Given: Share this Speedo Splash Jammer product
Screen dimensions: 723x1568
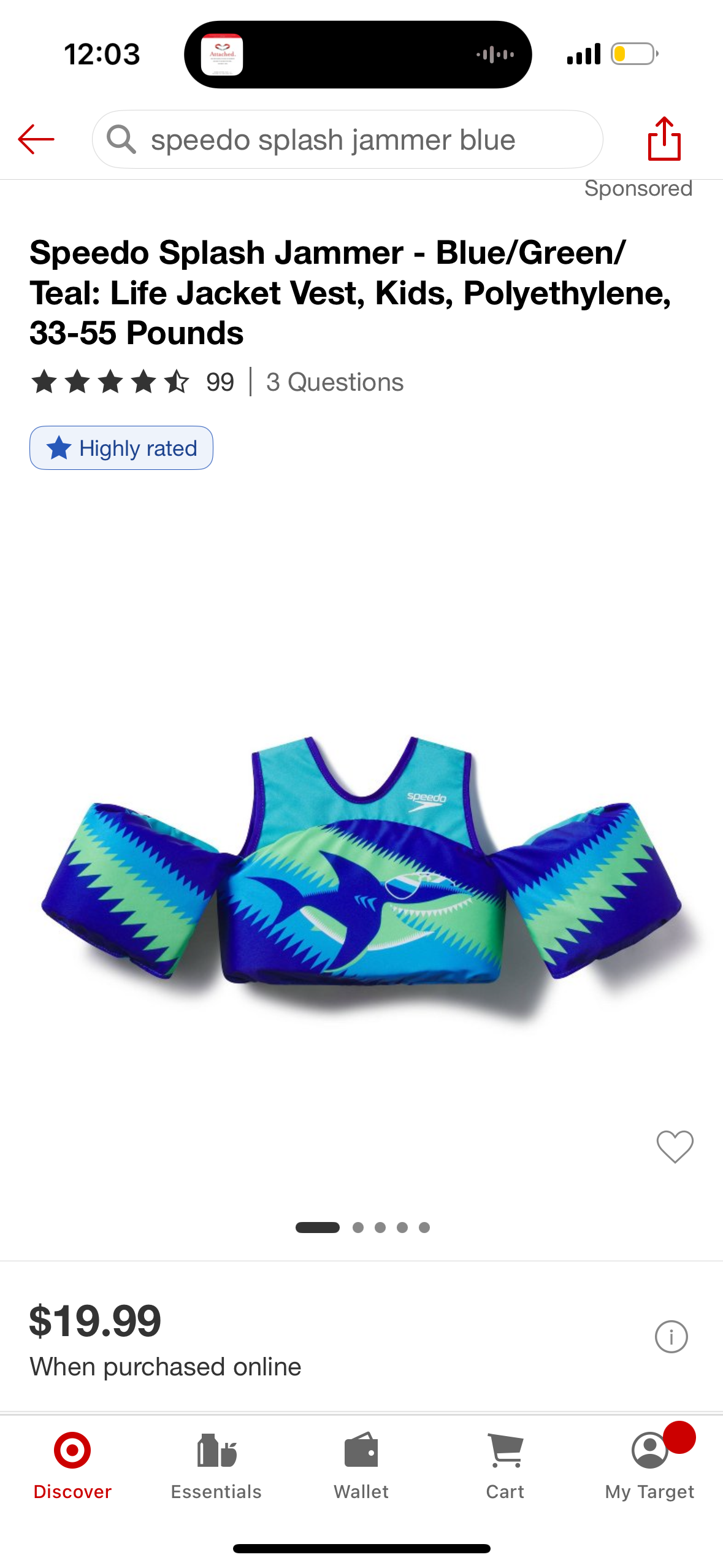Looking at the screenshot, I should tap(664, 139).
